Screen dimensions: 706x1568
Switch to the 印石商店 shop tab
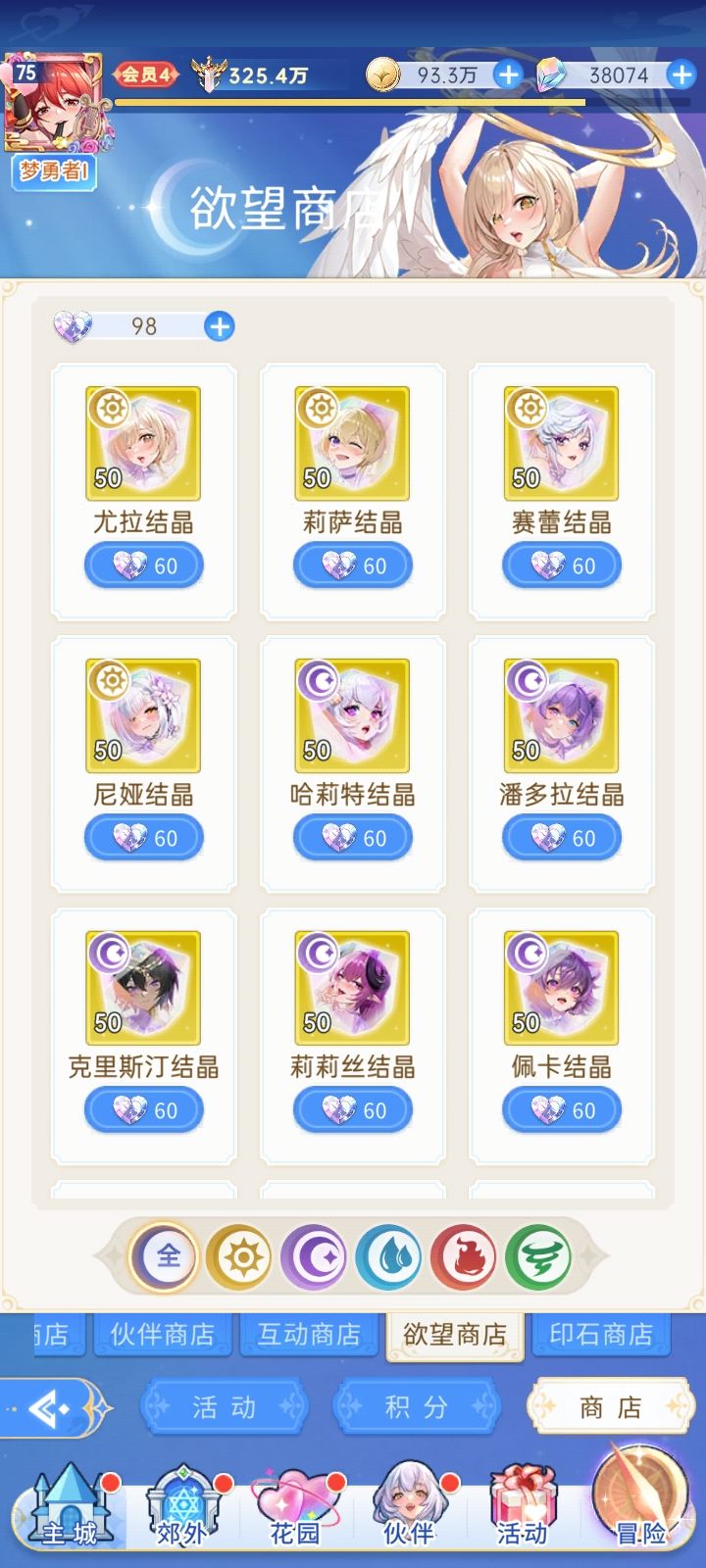pos(602,1335)
